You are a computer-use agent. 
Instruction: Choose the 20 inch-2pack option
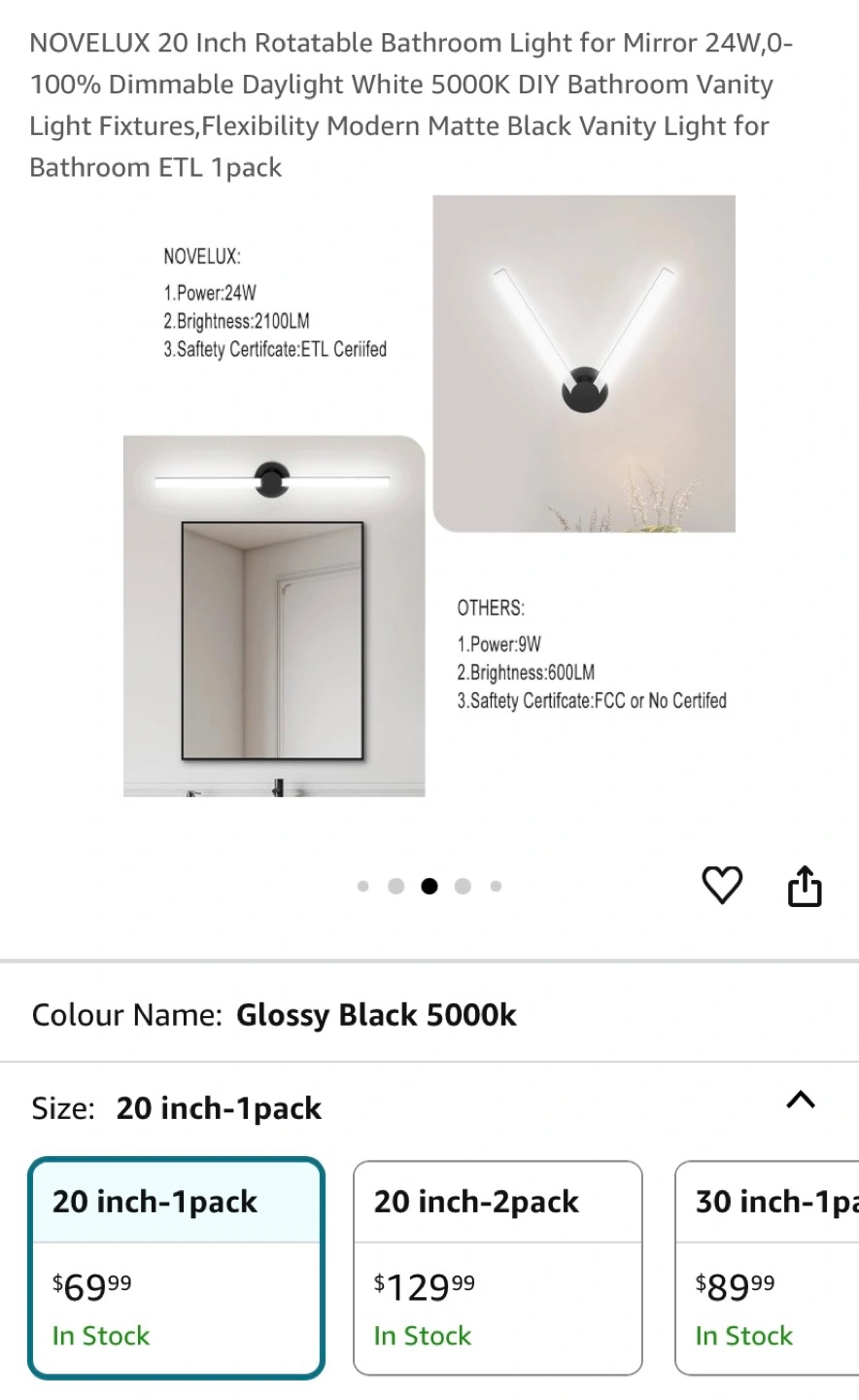point(498,1267)
